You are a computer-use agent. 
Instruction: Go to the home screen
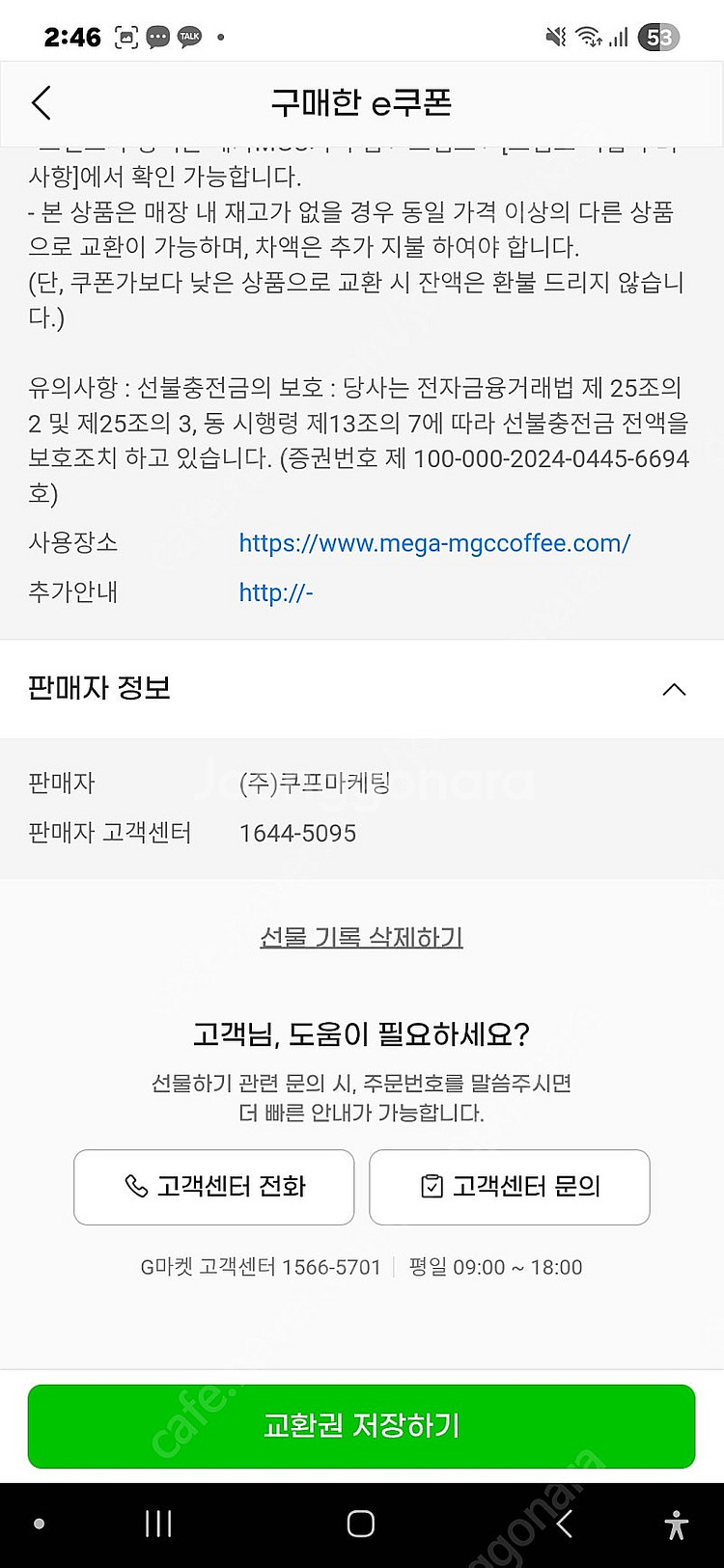coord(361,1524)
